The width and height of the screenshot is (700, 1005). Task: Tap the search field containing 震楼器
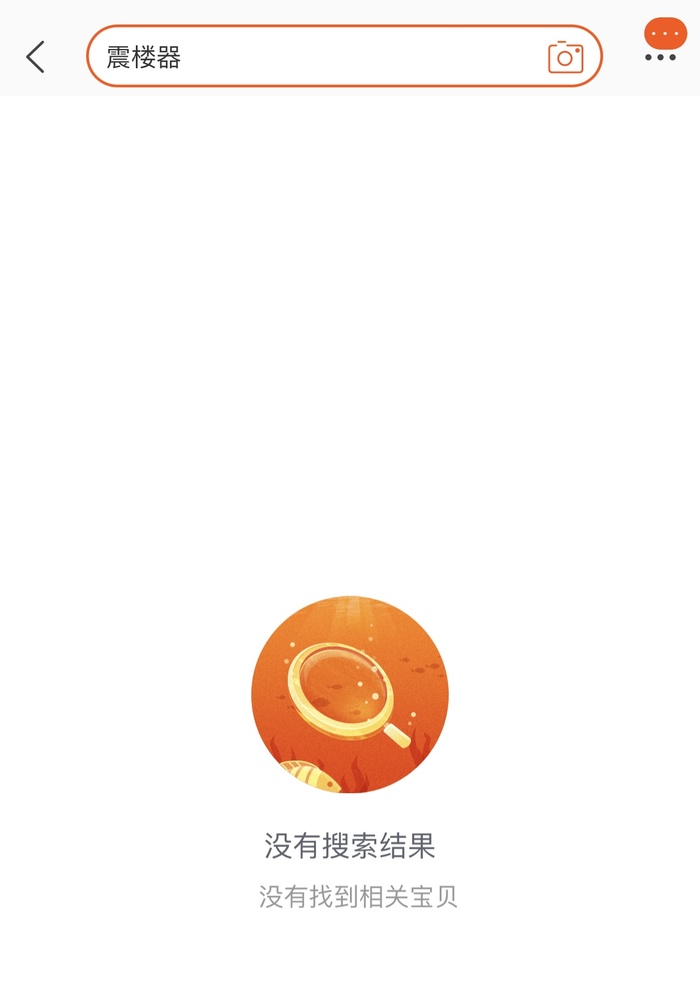click(x=320, y=57)
